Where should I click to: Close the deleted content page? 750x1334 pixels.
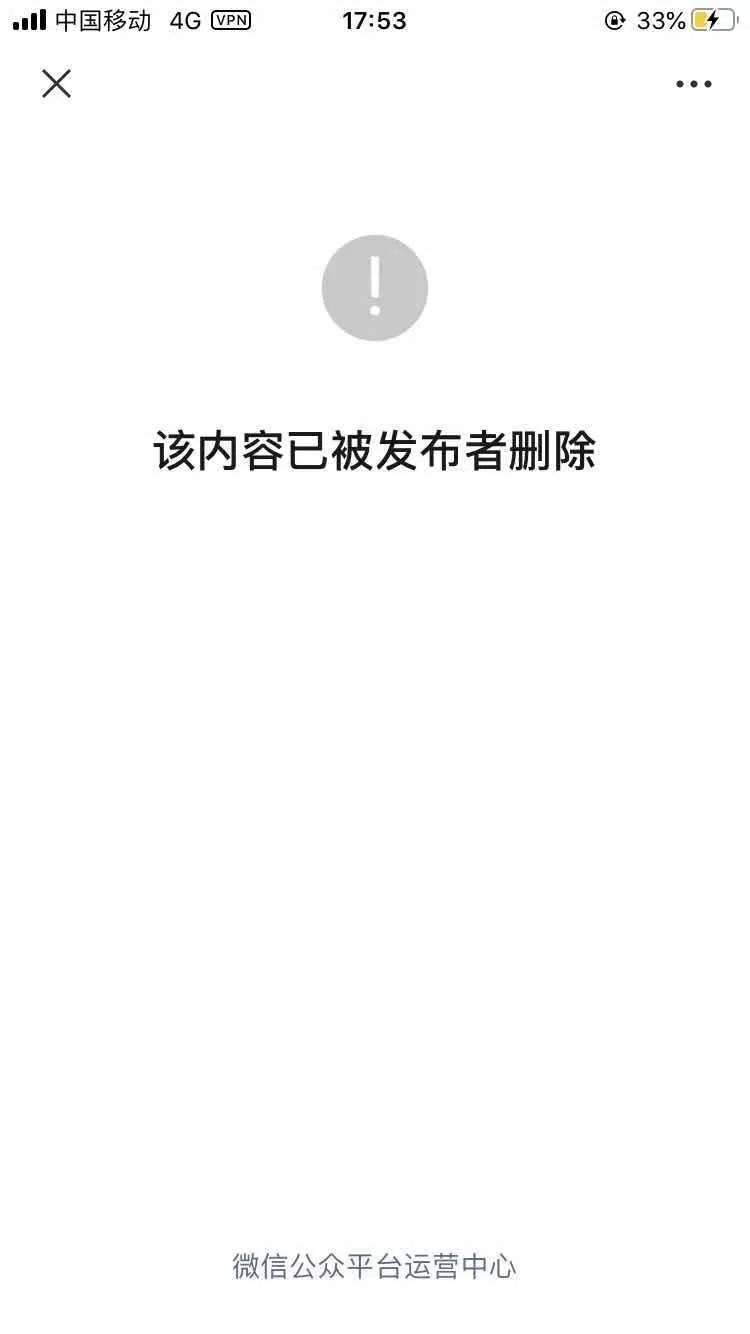tap(57, 84)
